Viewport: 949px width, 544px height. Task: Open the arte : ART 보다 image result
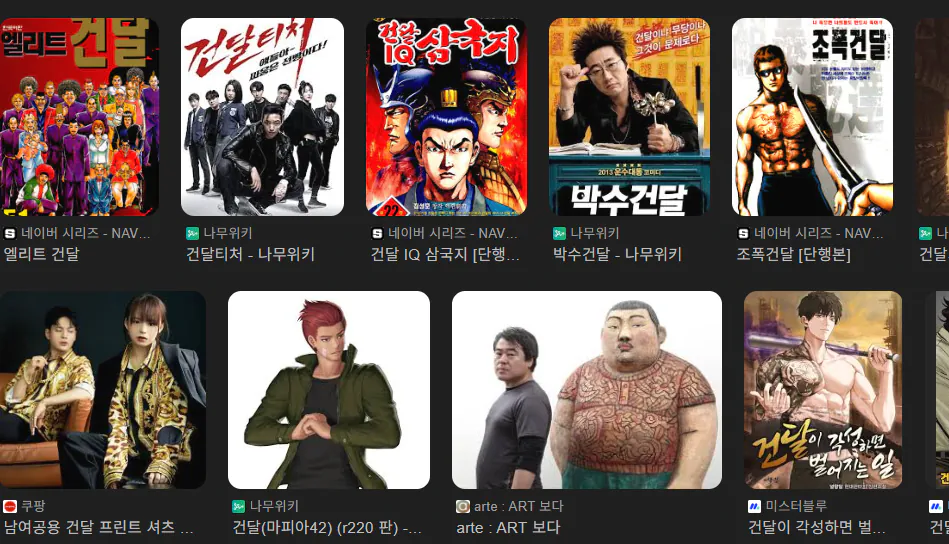(586, 390)
